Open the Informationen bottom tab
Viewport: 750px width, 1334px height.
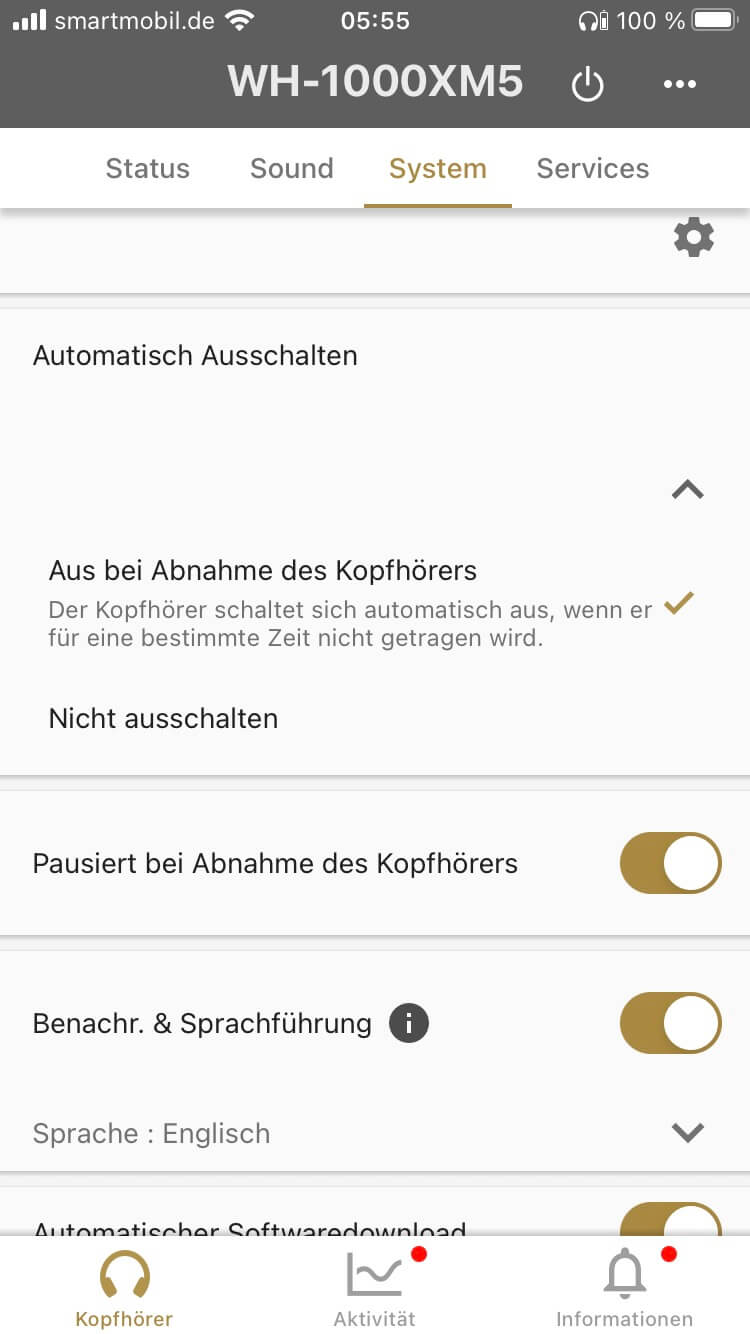pos(625,1288)
